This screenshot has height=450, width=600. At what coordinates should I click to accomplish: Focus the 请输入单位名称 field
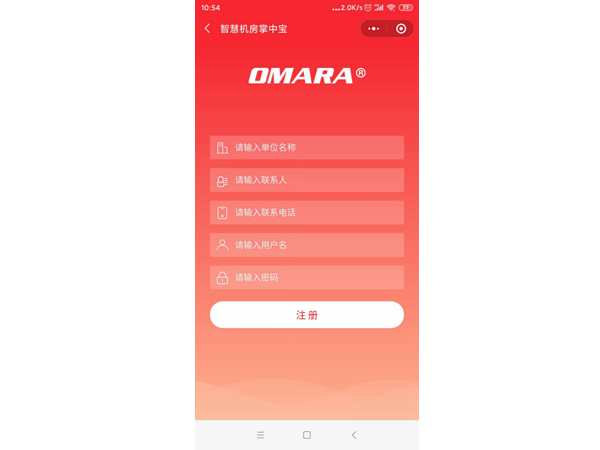307,148
